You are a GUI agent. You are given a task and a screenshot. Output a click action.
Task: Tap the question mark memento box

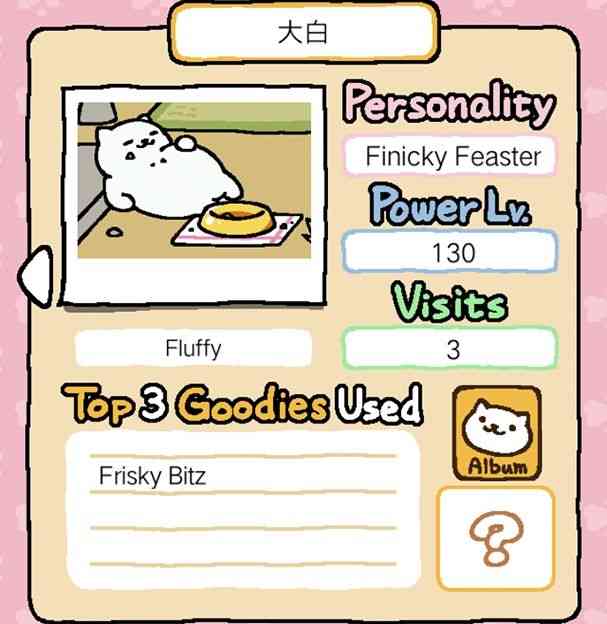[x=494, y=538]
